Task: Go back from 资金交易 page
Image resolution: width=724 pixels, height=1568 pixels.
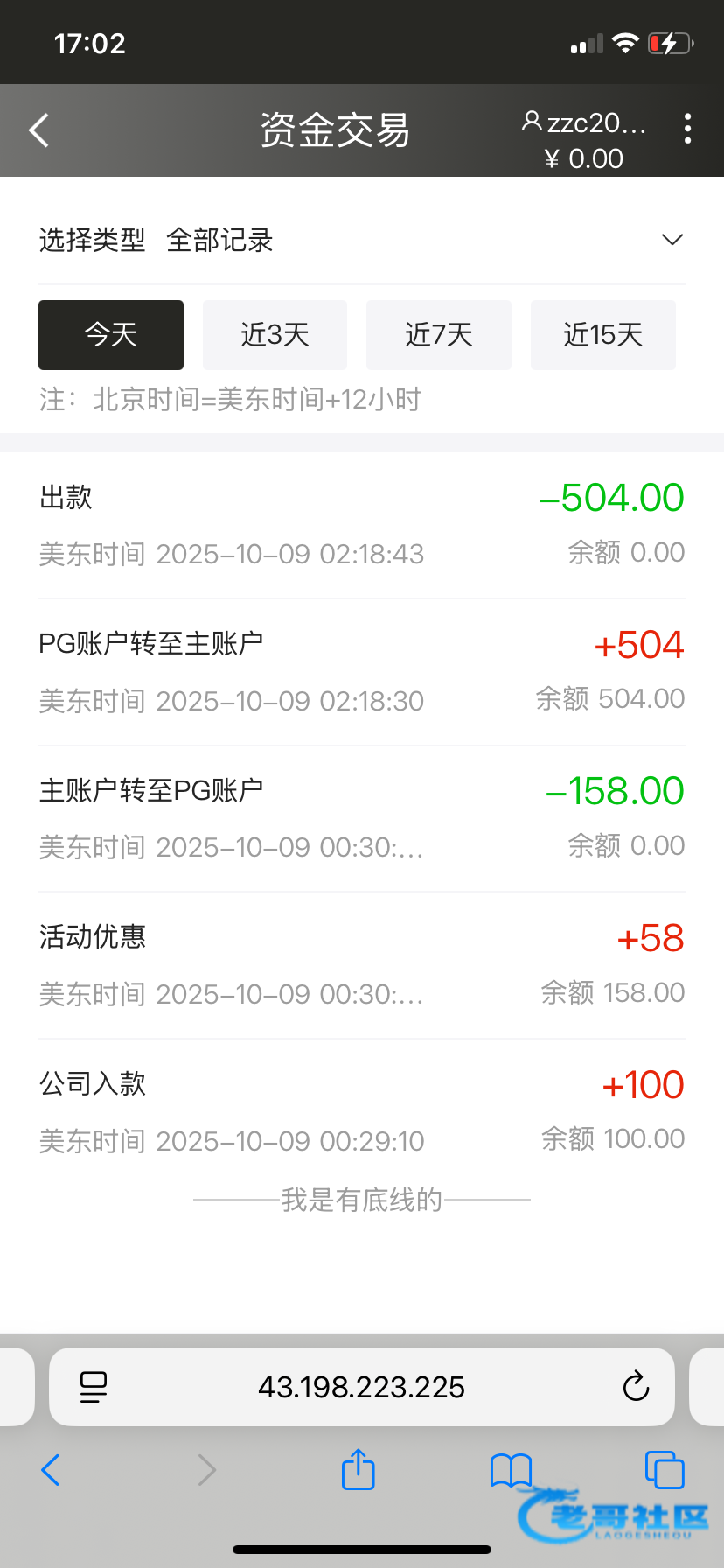Action: (x=39, y=130)
